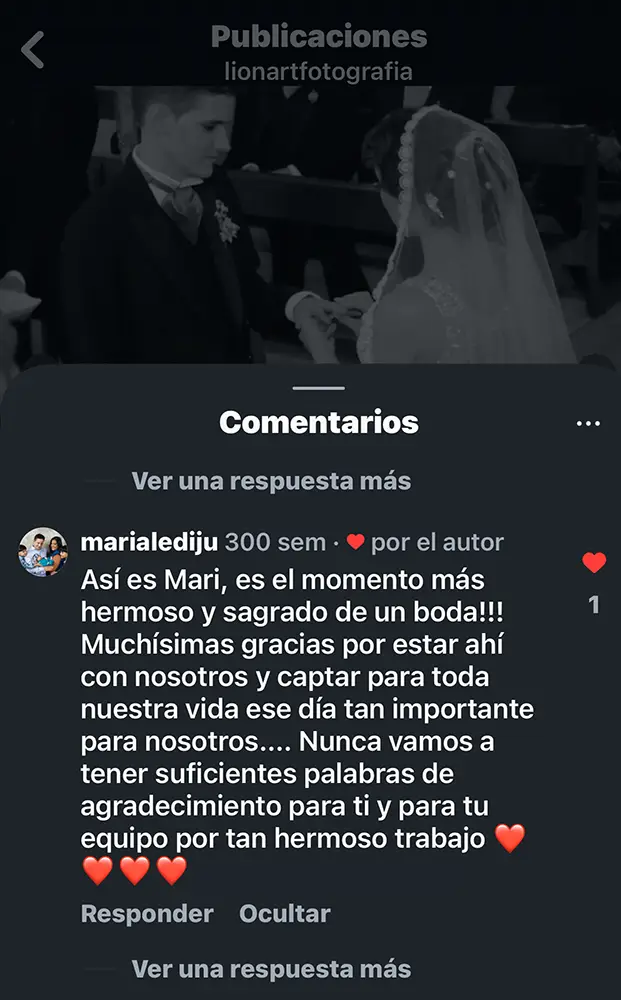Open the comments overflow menu
Viewport: 621px width, 1000px height.
click(588, 424)
